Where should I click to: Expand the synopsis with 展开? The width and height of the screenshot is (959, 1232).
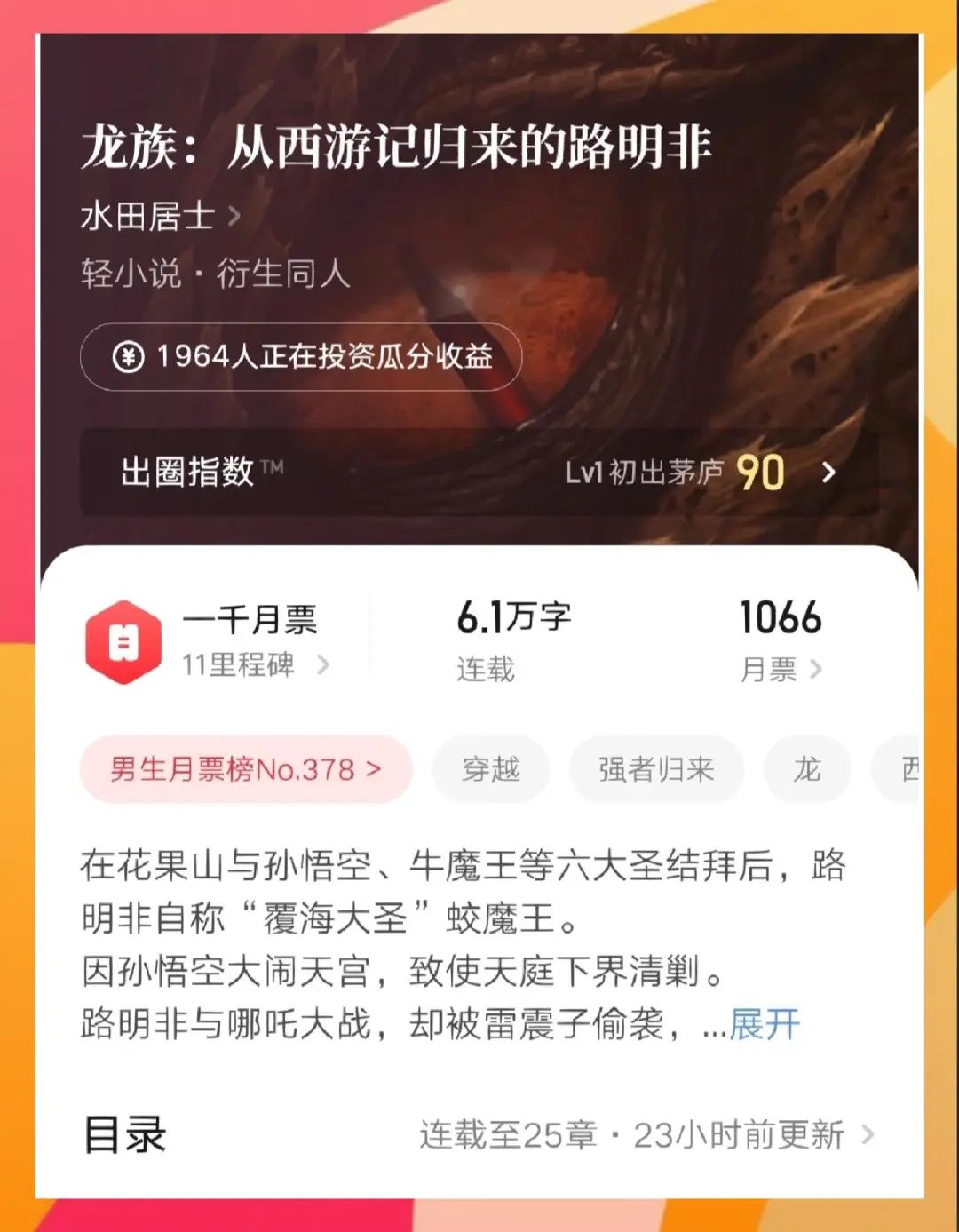click(765, 1024)
